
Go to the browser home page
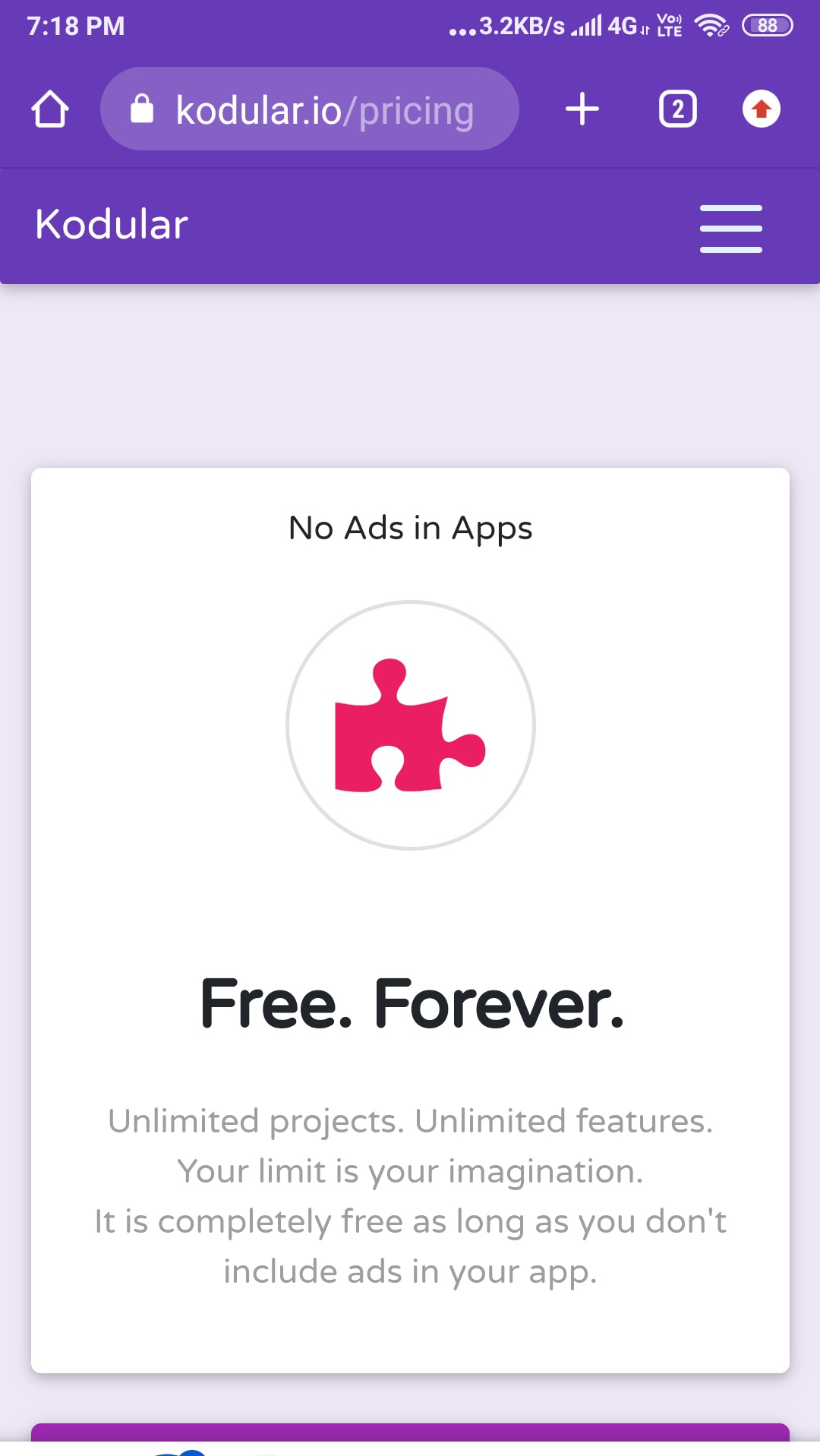point(50,109)
